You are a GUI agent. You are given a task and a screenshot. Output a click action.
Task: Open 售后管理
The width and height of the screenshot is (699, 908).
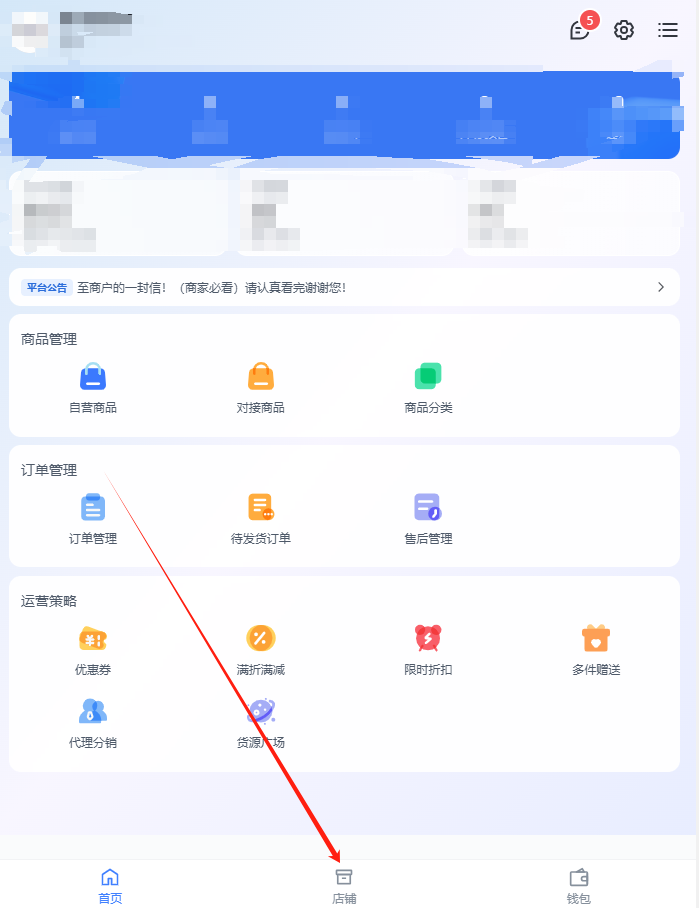[x=428, y=519]
